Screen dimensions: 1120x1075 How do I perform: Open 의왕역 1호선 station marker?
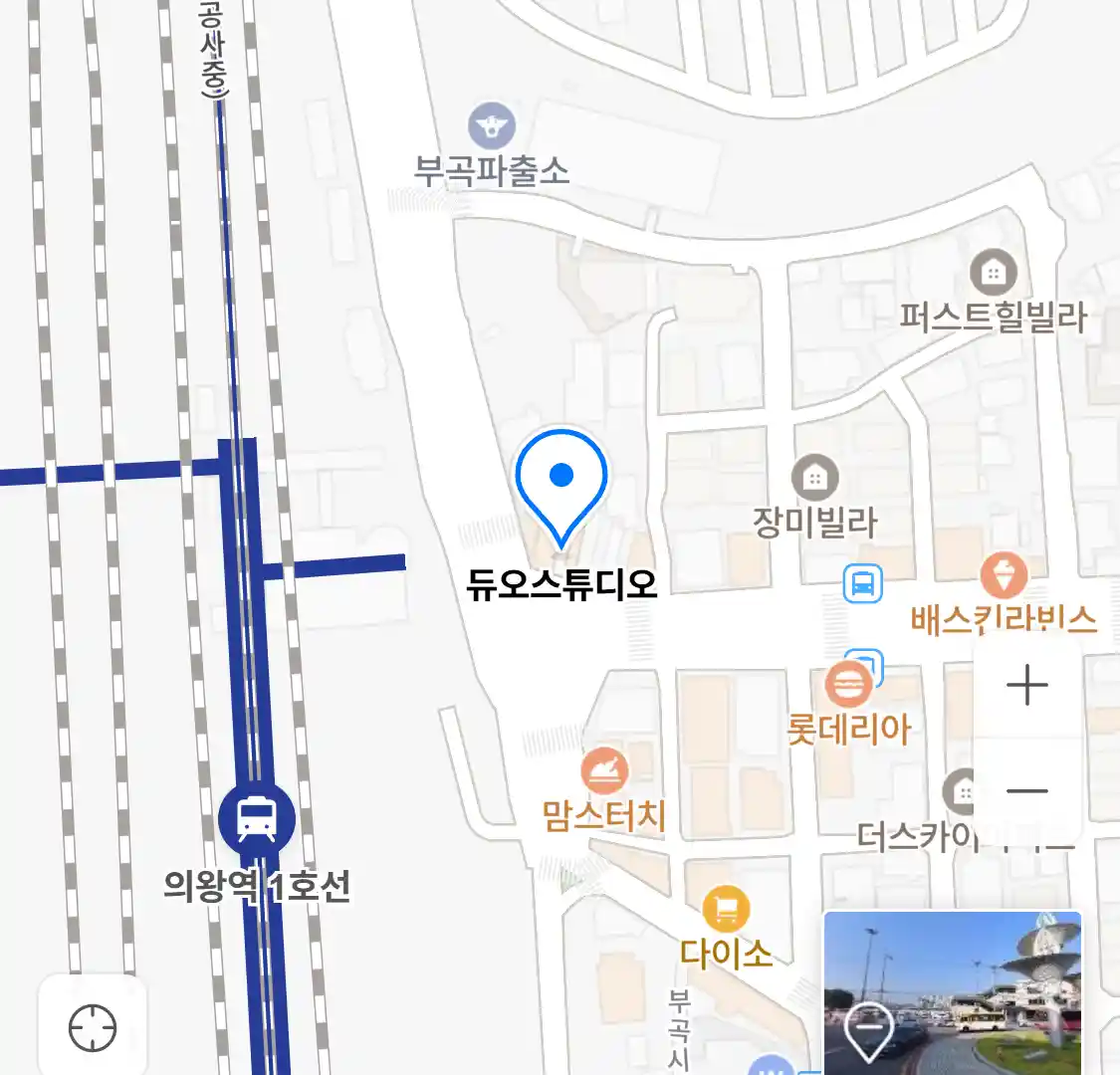[x=257, y=819]
